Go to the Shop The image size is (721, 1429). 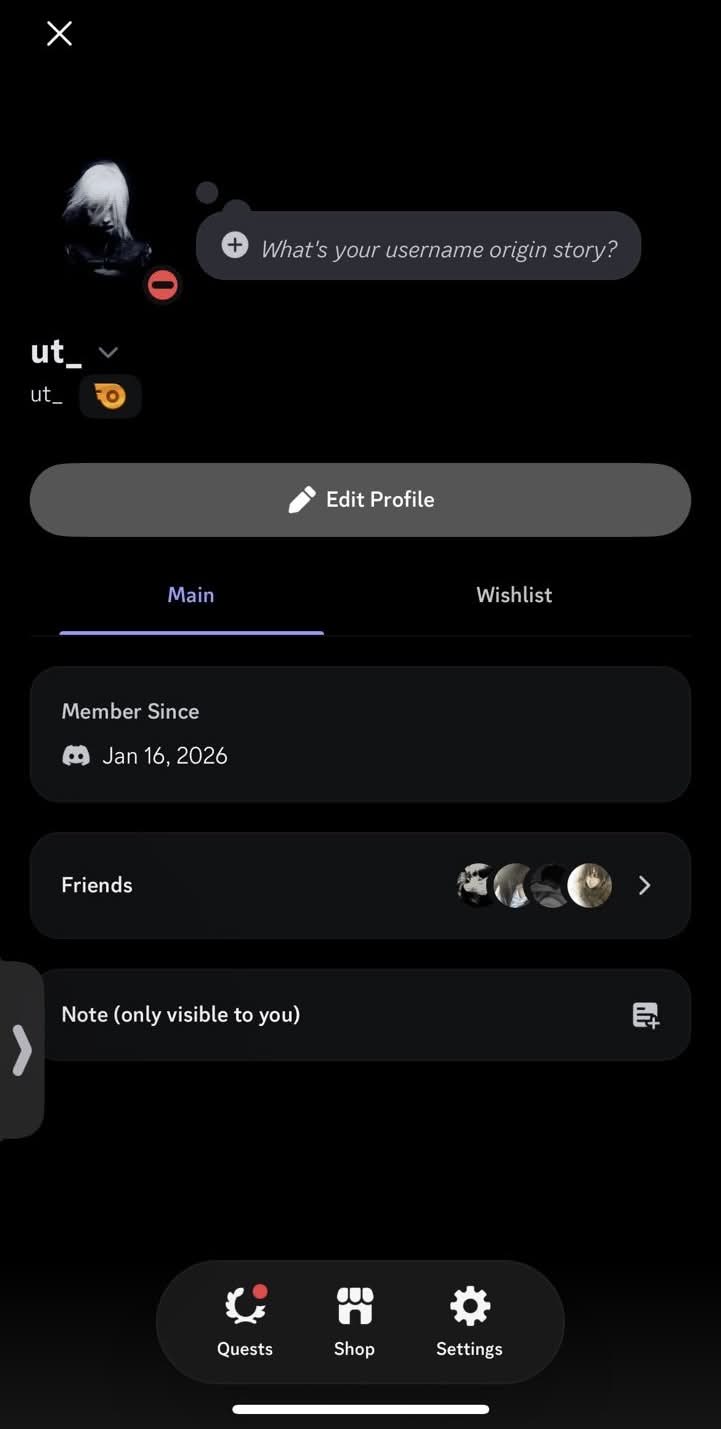[x=354, y=1322]
